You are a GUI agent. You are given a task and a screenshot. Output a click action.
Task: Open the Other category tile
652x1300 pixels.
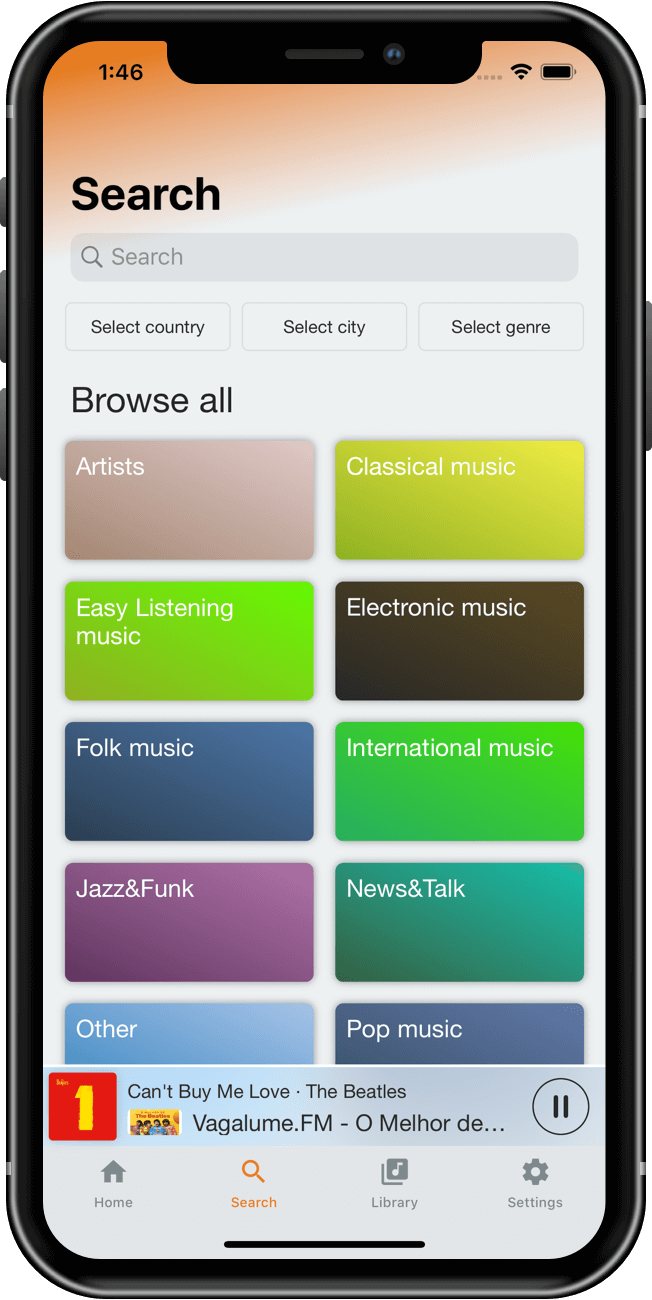point(189,1034)
